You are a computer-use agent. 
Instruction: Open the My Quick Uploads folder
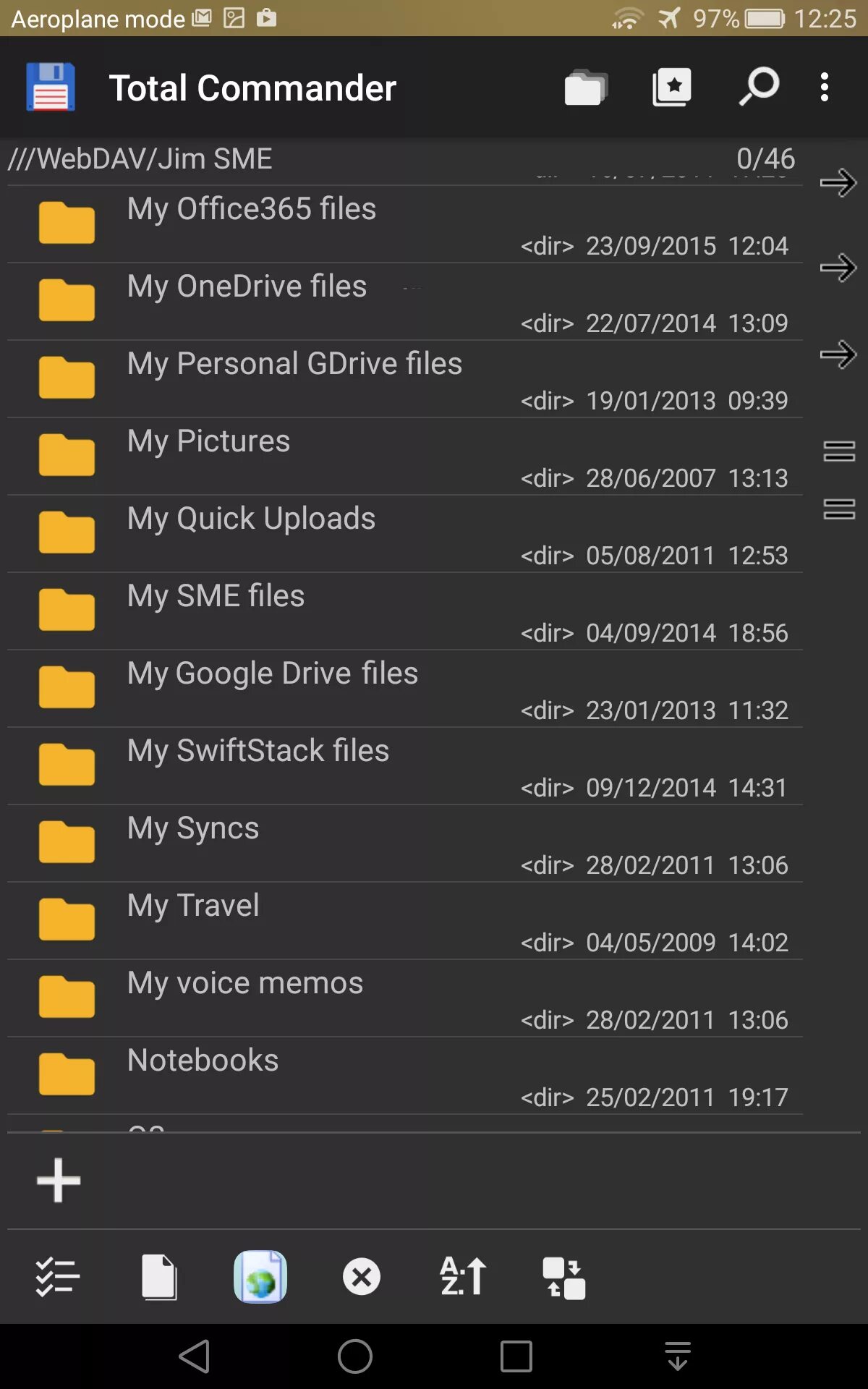pyautogui.click(x=405, y=534)
